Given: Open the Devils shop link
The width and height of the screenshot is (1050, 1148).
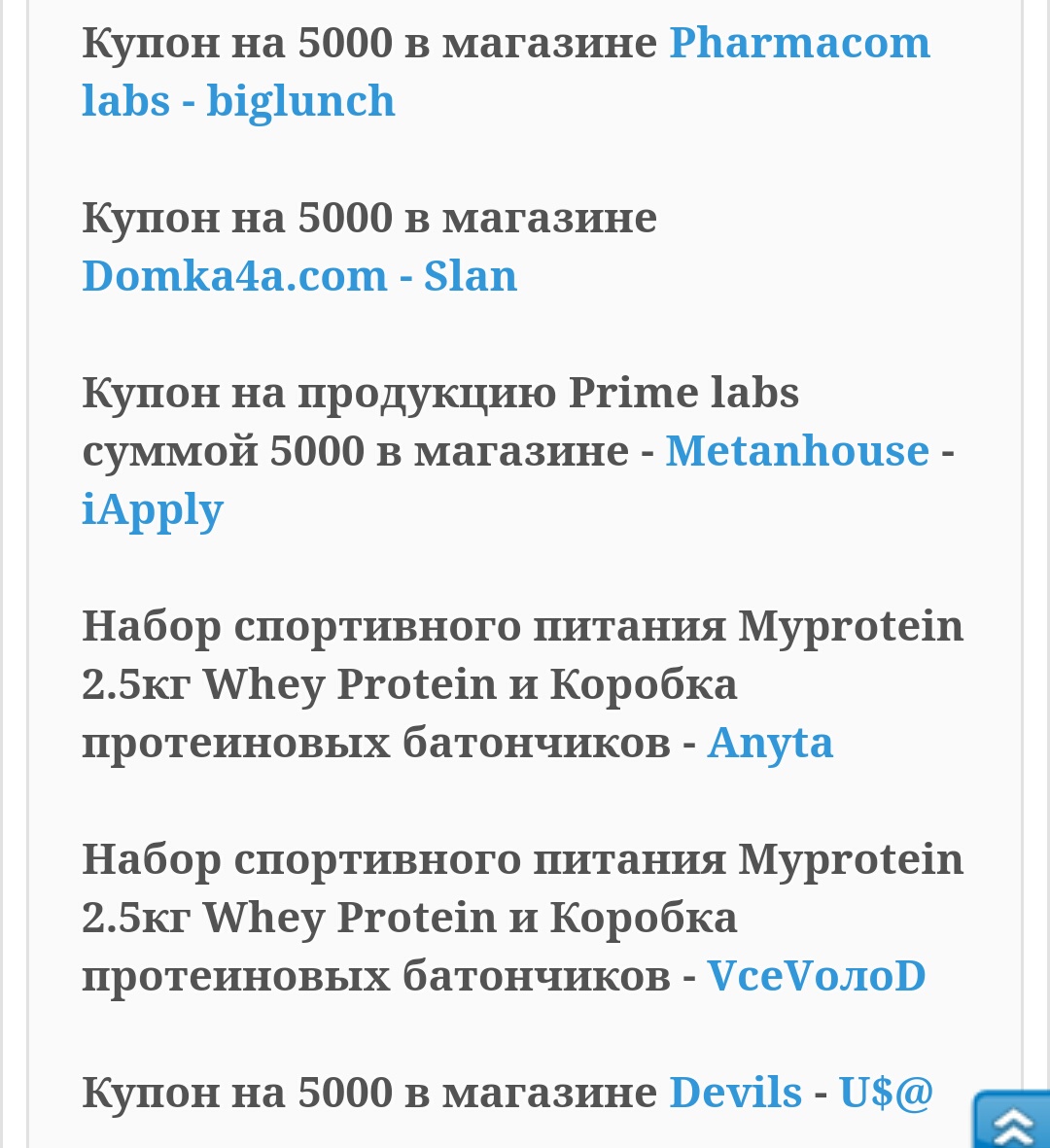Looking at the screenshot, I should (x=735, y=1093).
